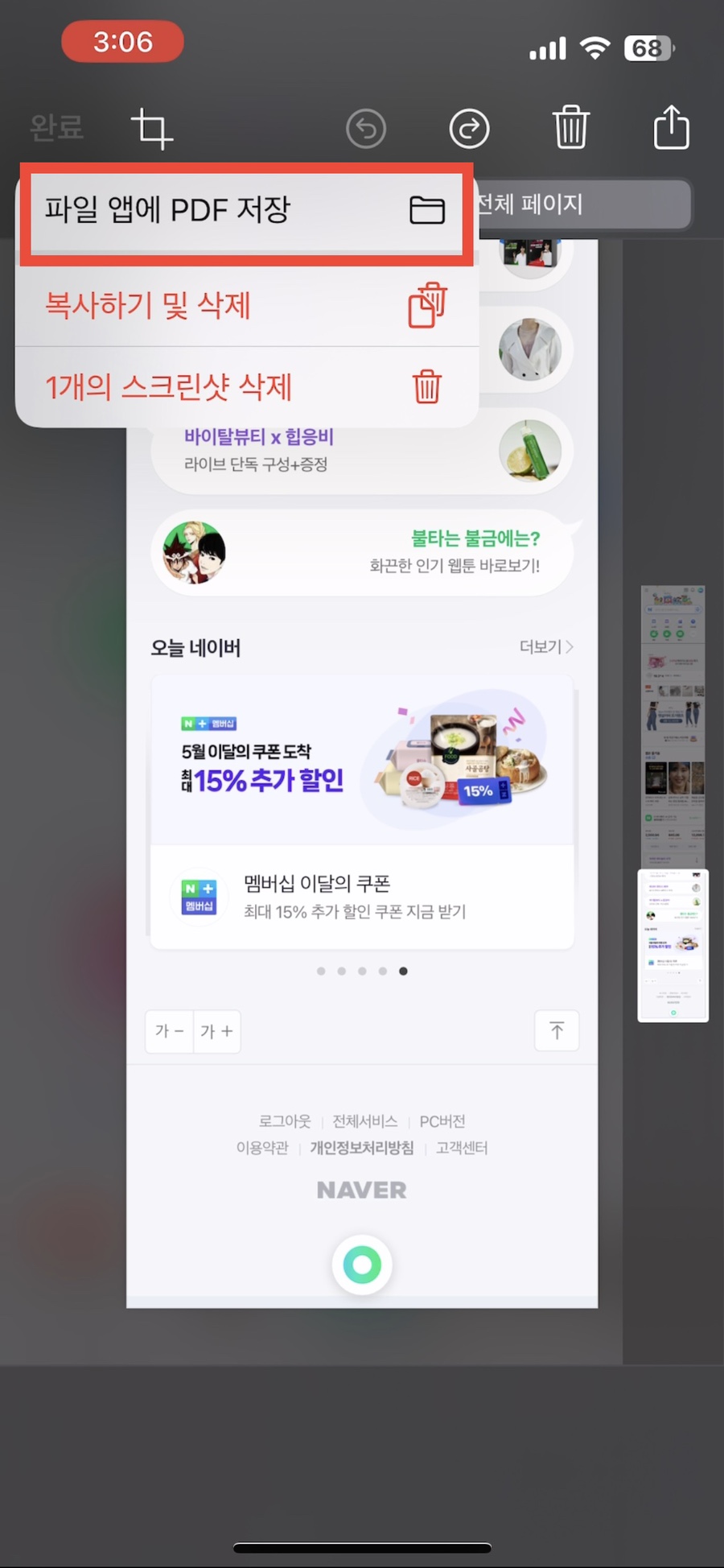Tap the full page preview thumbnail strip
724x1568 pixels.
coord(673,803)
